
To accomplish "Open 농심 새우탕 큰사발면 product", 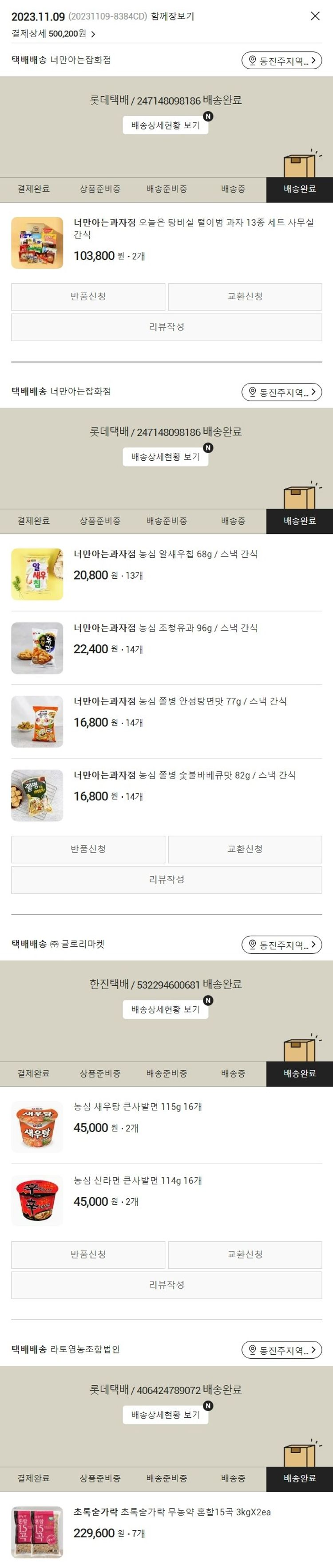I will pos(138,1107).
